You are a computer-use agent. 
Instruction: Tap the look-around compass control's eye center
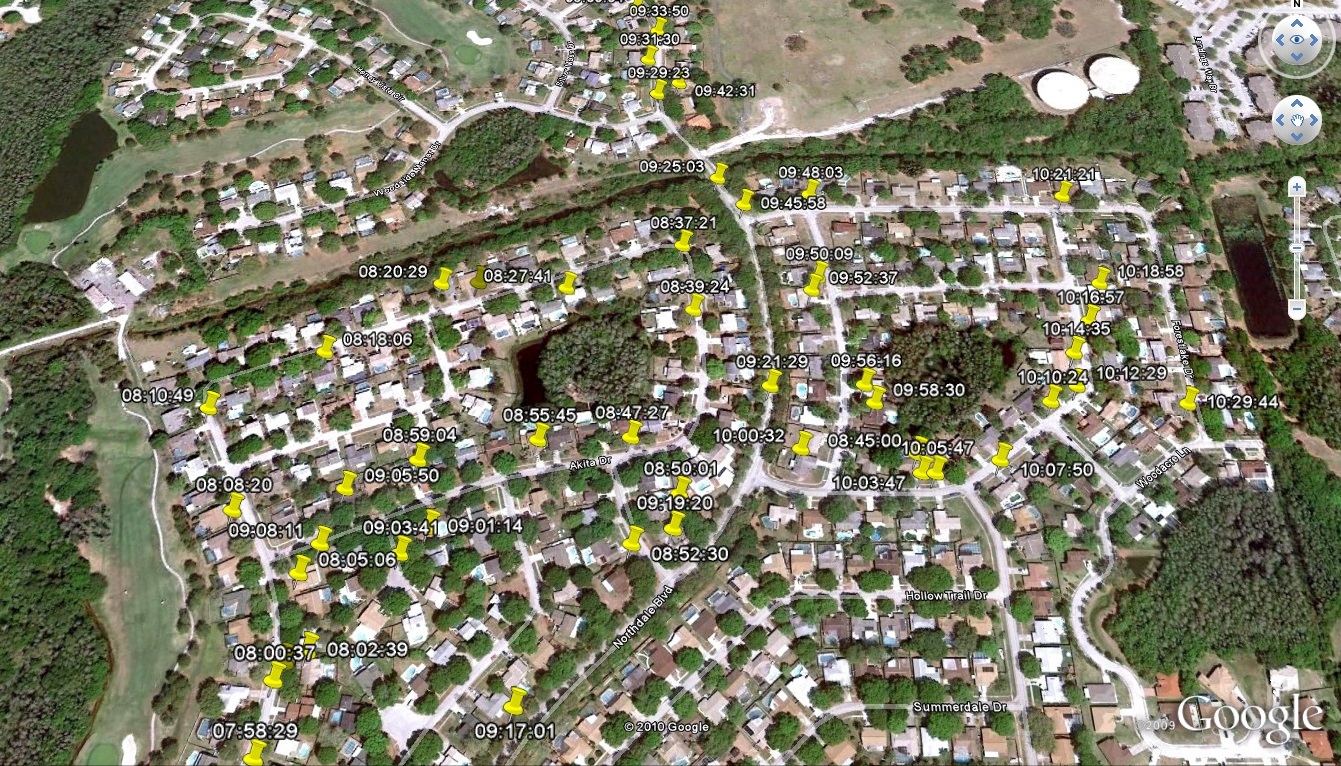point(1296,42)
